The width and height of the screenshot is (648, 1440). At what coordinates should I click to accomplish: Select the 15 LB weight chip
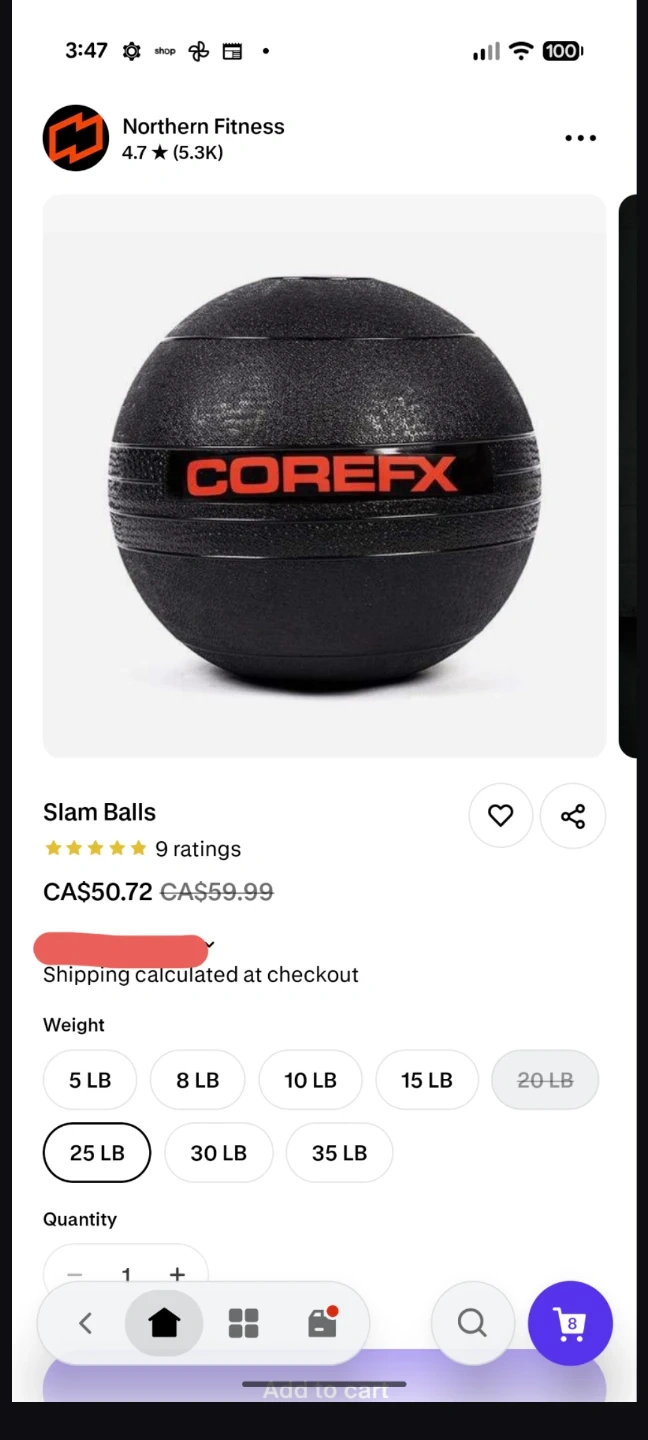pyautogui.click(x=427, y=1080)
